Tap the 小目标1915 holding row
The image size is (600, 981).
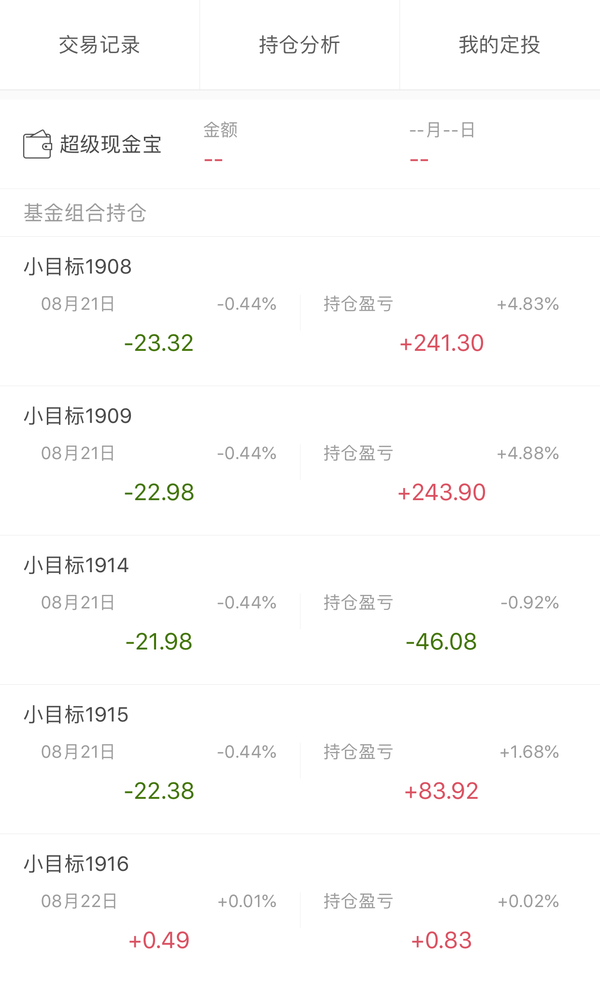[x=300, y=759]
